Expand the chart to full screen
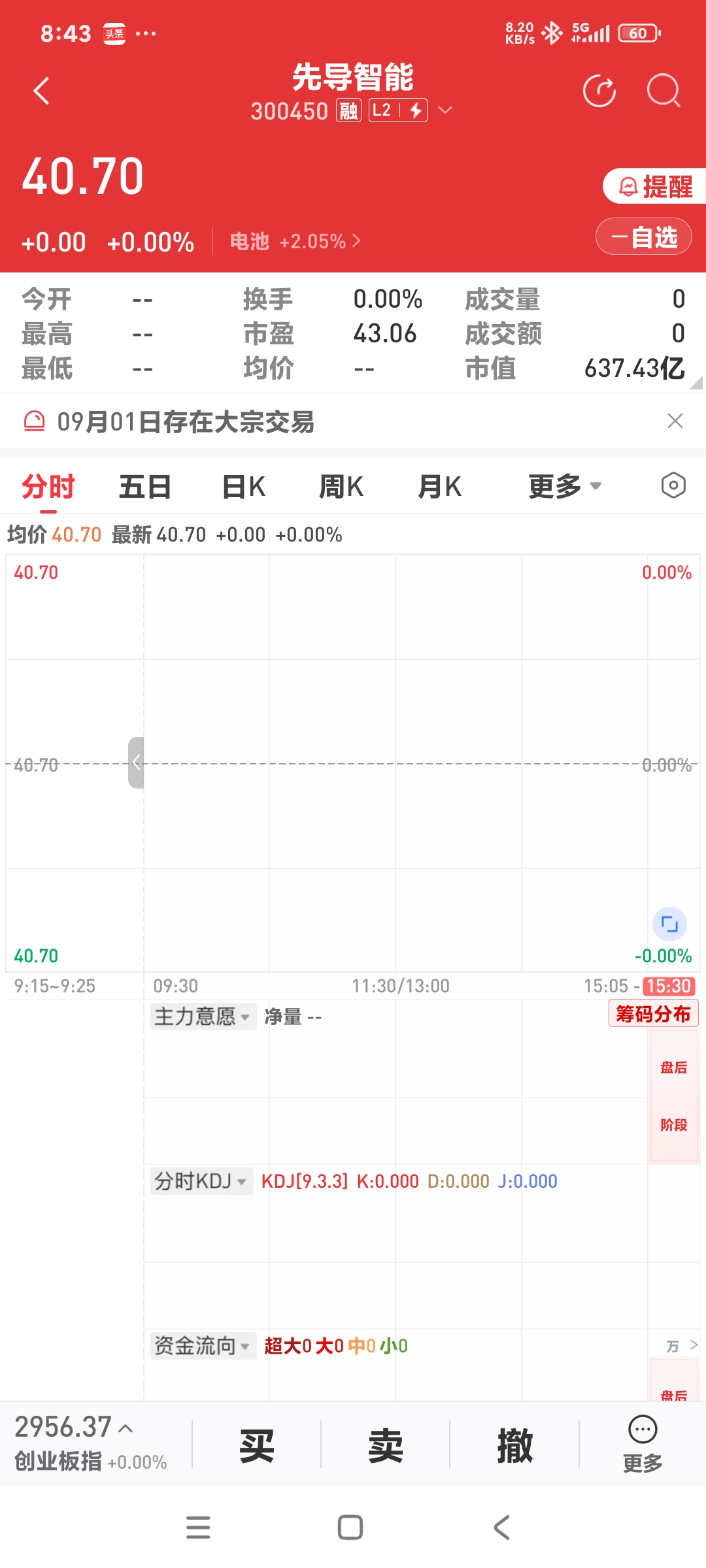Viewport: 706px width, 1568px height. coord(669,924)
